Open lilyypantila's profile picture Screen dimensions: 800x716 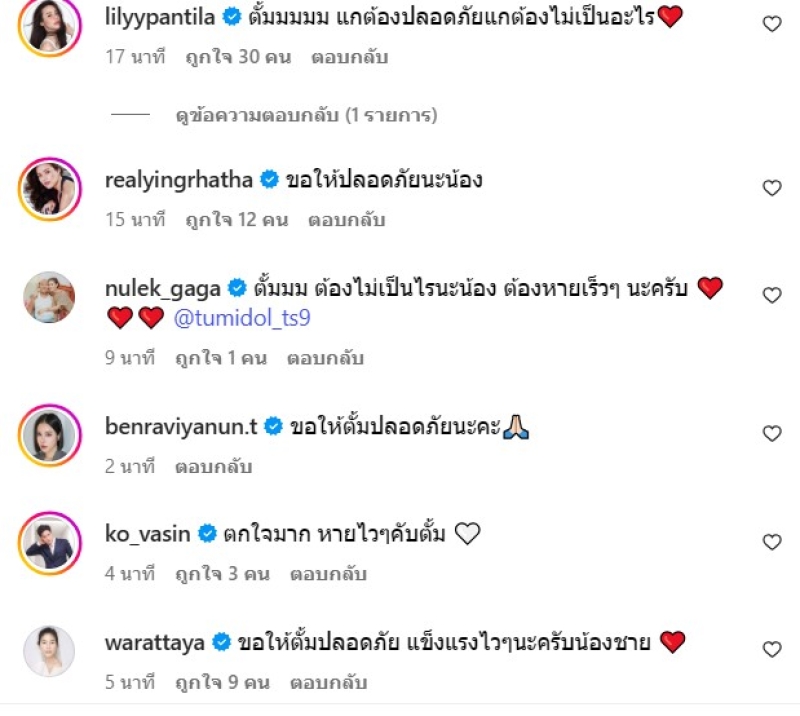tap(49, 27)
